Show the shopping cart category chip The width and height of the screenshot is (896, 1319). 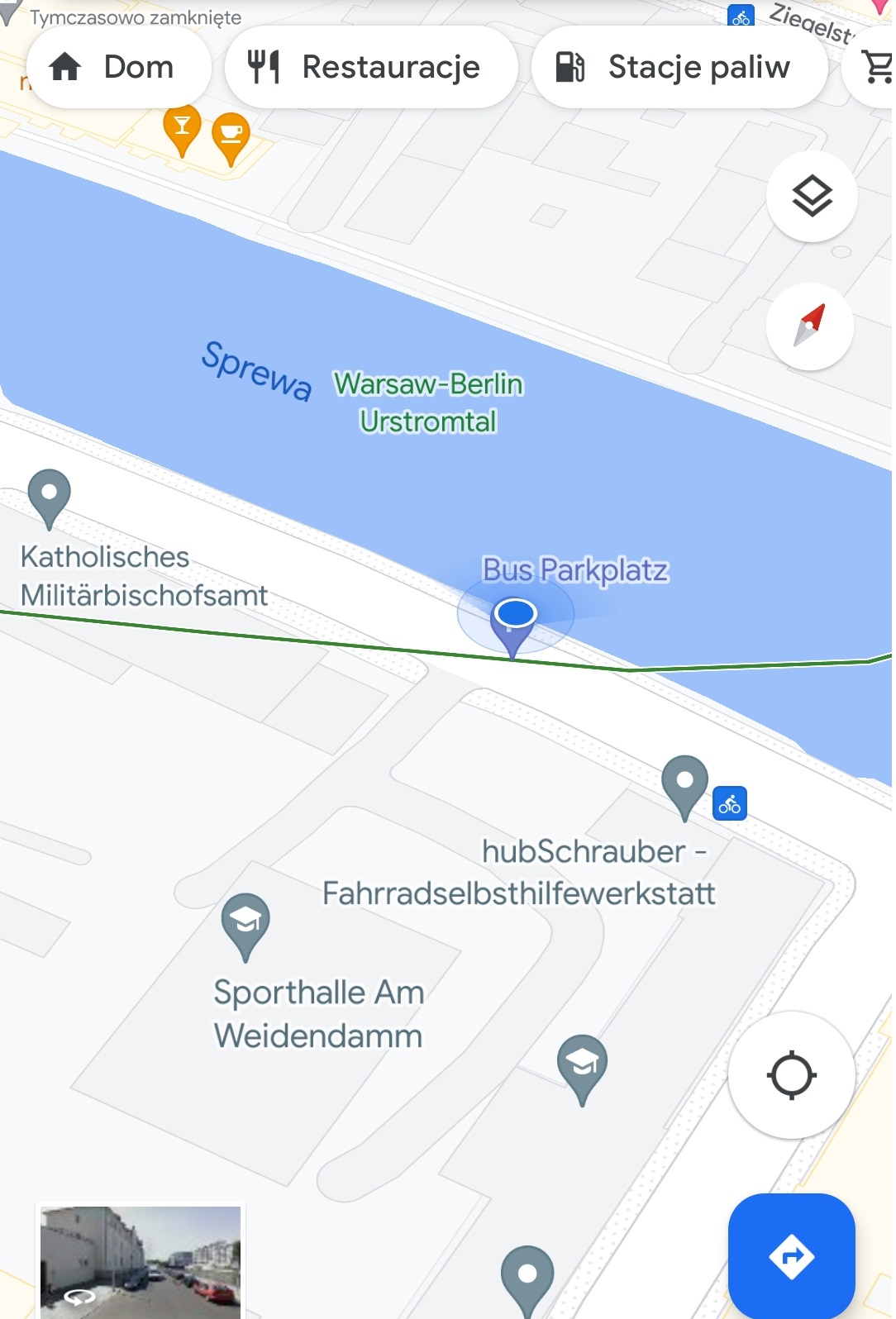tap(875, 67)
